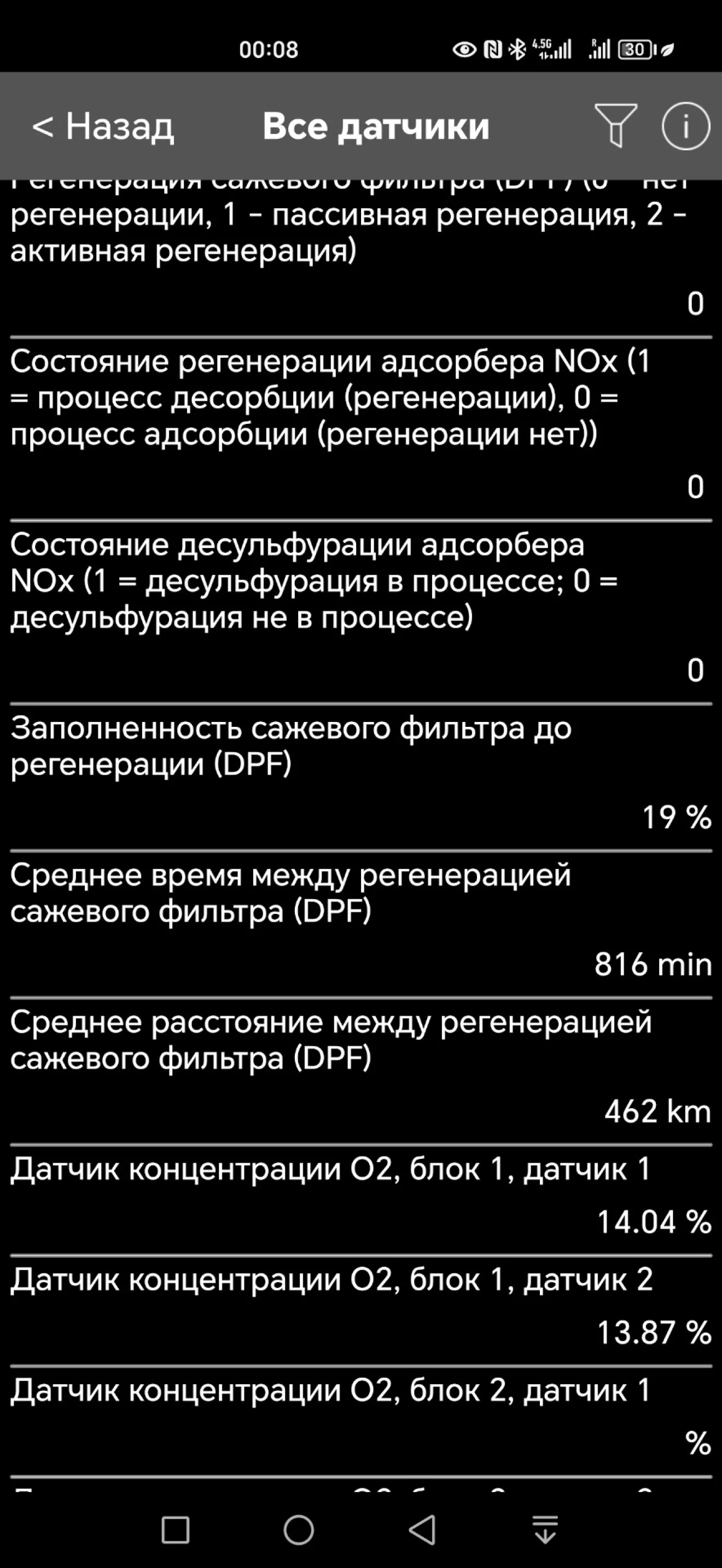This screenshot has width=722, height=1568.
Task: Open recent apps via square button
Action: pos(176,1530)
